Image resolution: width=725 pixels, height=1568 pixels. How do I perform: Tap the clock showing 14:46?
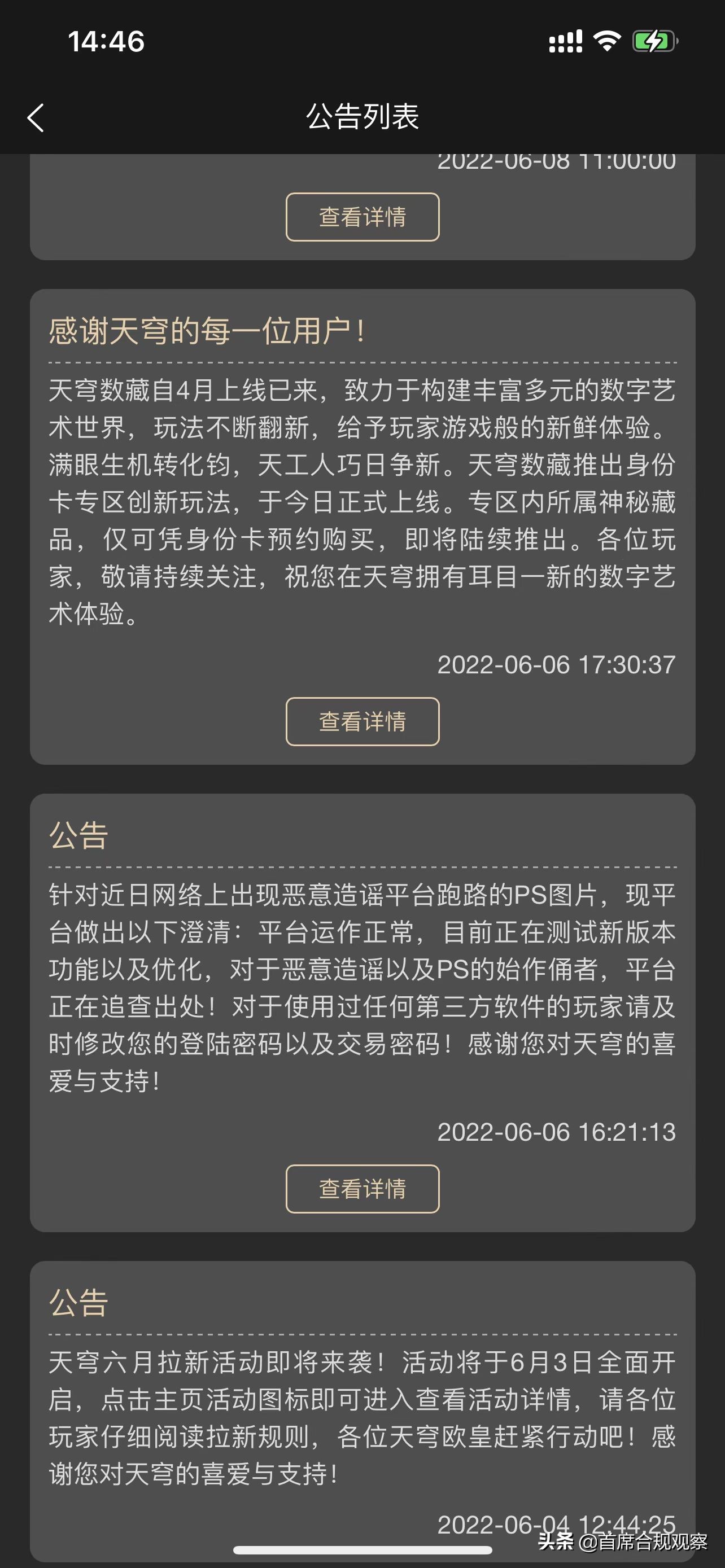(107, 41)
